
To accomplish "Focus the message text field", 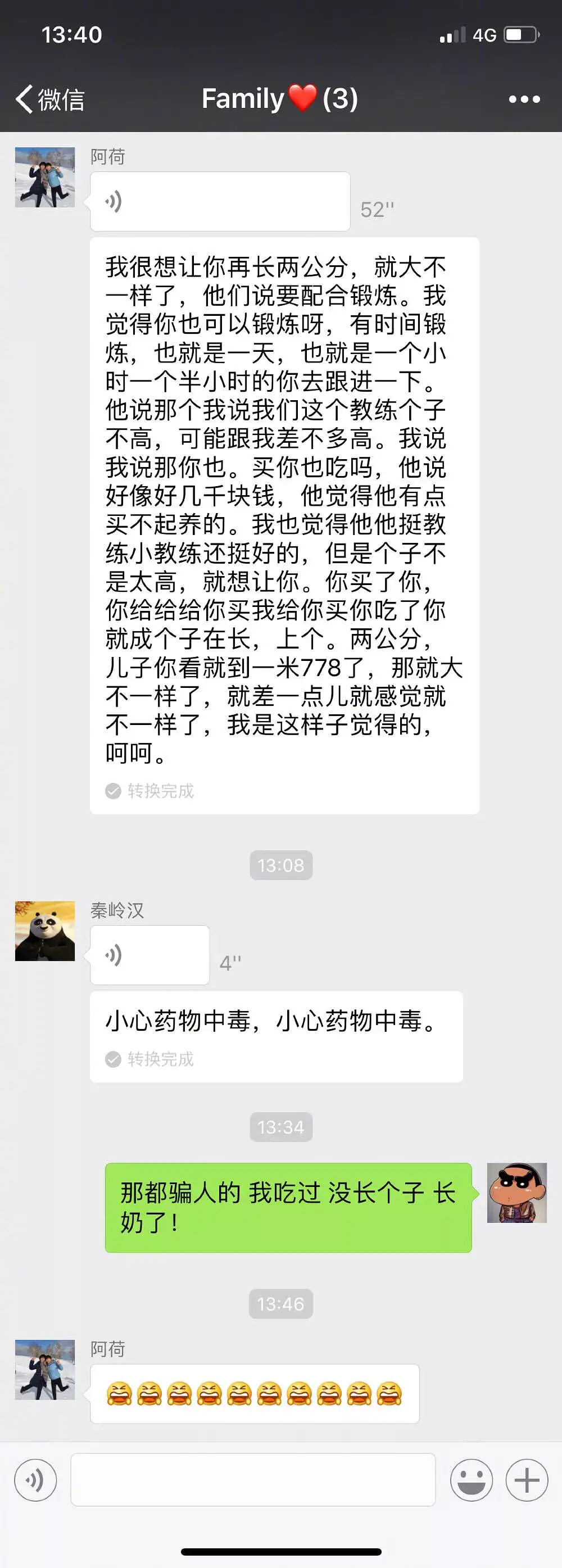I will tap(253, 1480).
